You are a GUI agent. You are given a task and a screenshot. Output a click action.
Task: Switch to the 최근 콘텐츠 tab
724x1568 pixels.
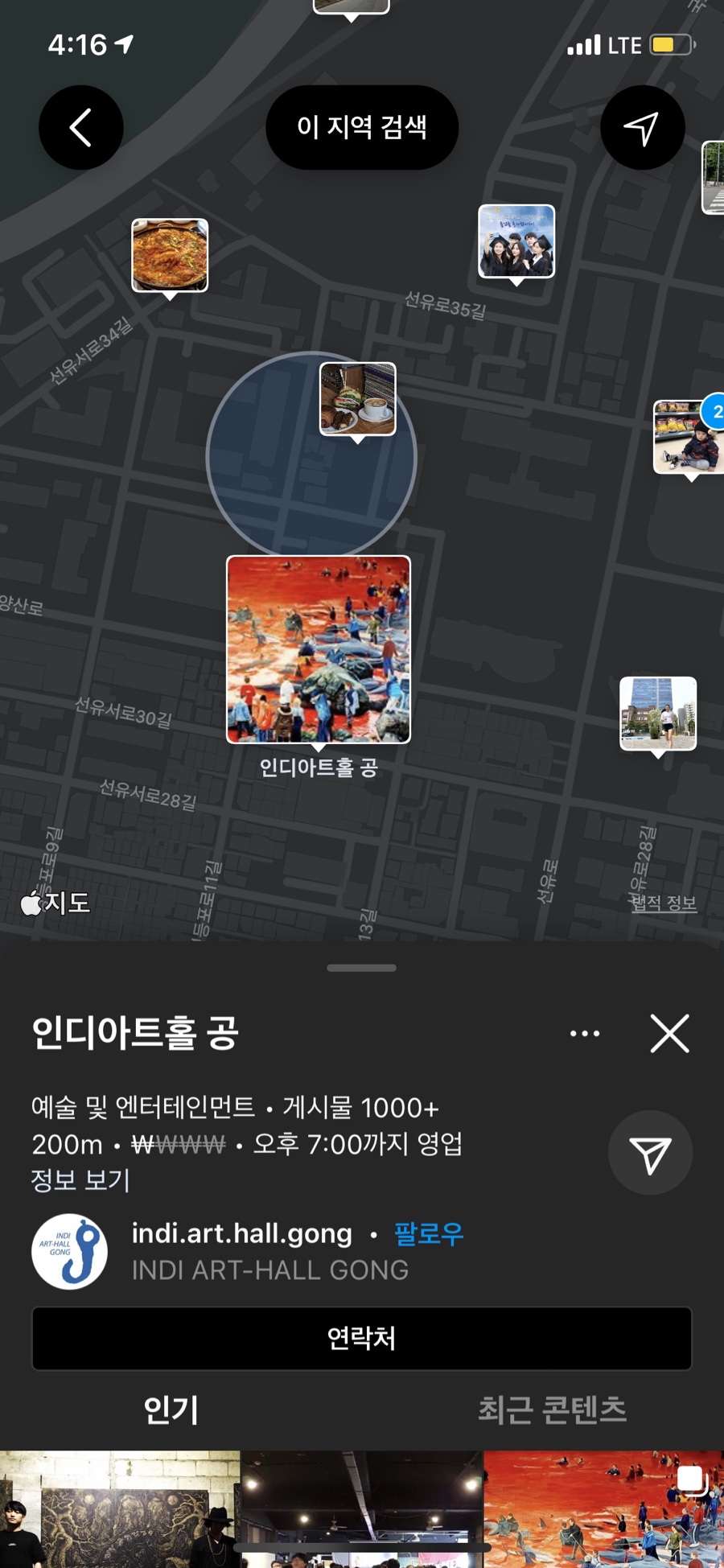pos(552,1410)
